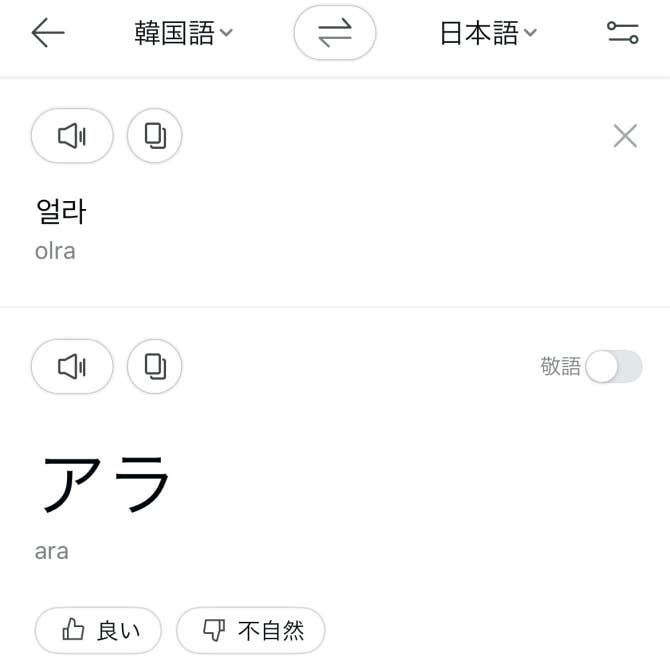Screen dimensions: 670x670
Task: Open the 韓国語 source language dropdown
Action: [x=183, y=33]
